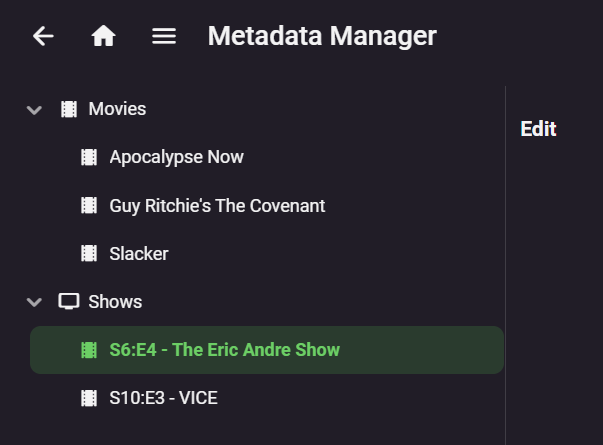Screen dimensions: 603x445
Task: Collapse the Movies folder
Action: [35, 110]
